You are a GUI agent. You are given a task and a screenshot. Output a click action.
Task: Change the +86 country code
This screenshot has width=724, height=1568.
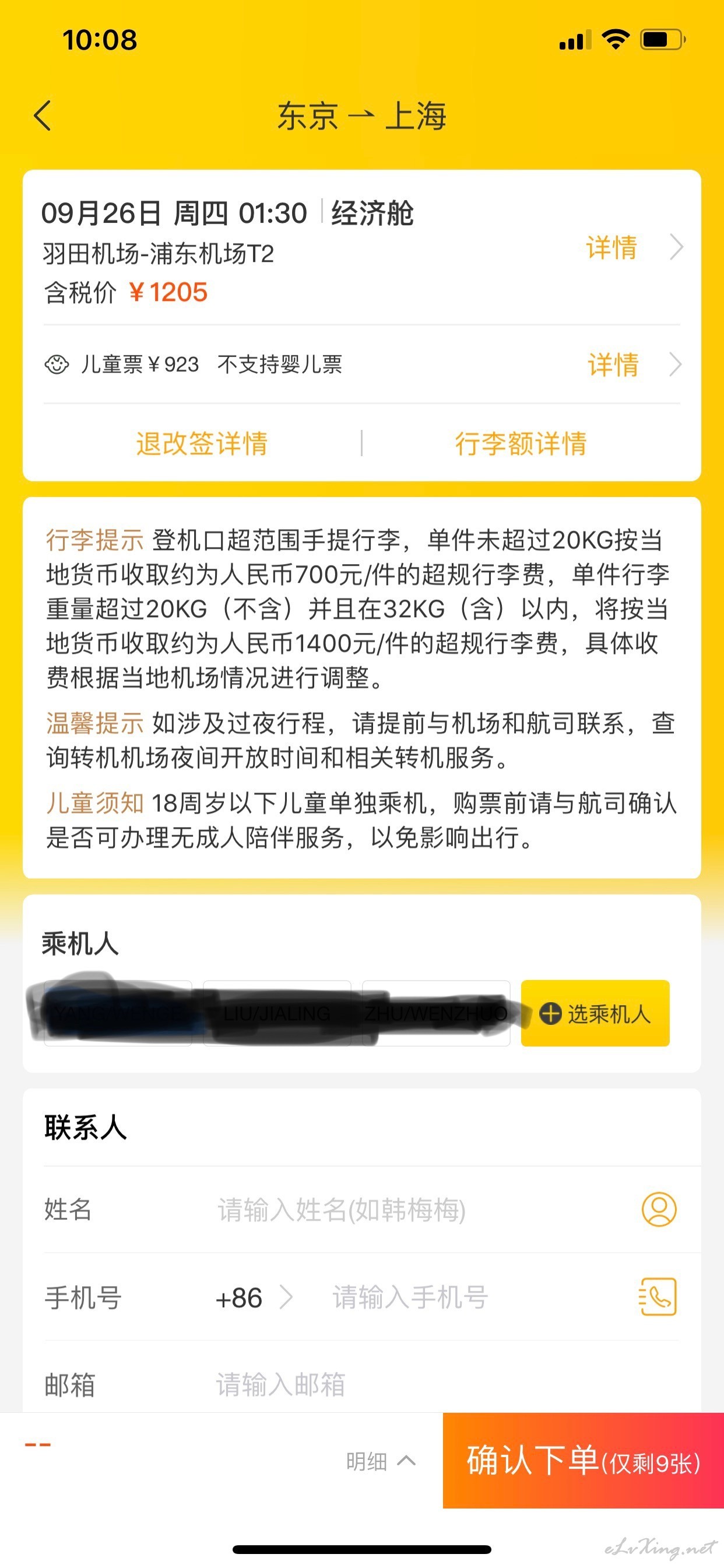253,1297
